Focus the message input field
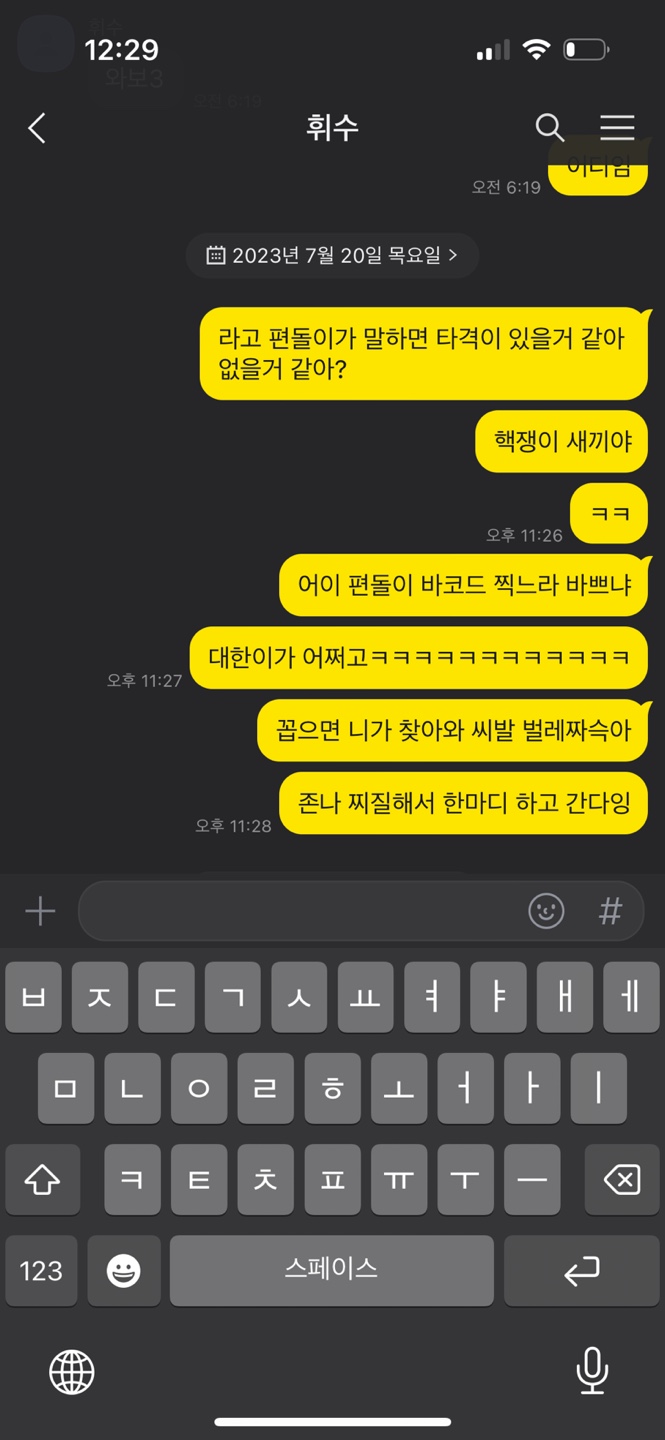This screenshot has width=665, height=1440. tap(300, 911)
